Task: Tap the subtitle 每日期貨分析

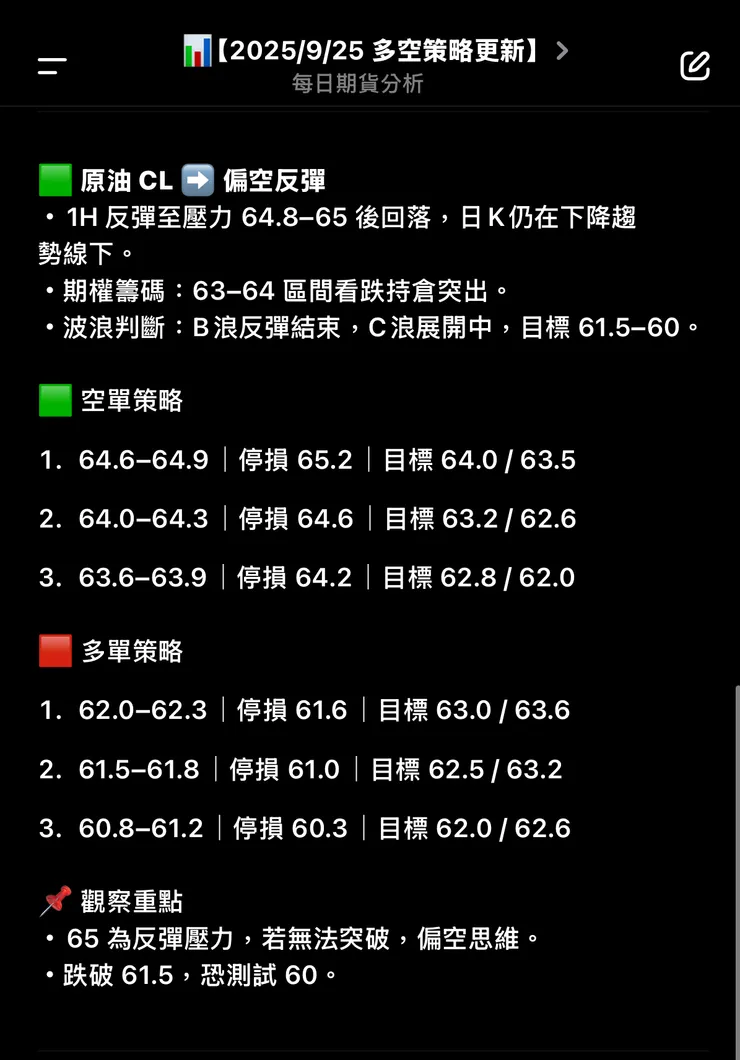Action: [370, 85]
